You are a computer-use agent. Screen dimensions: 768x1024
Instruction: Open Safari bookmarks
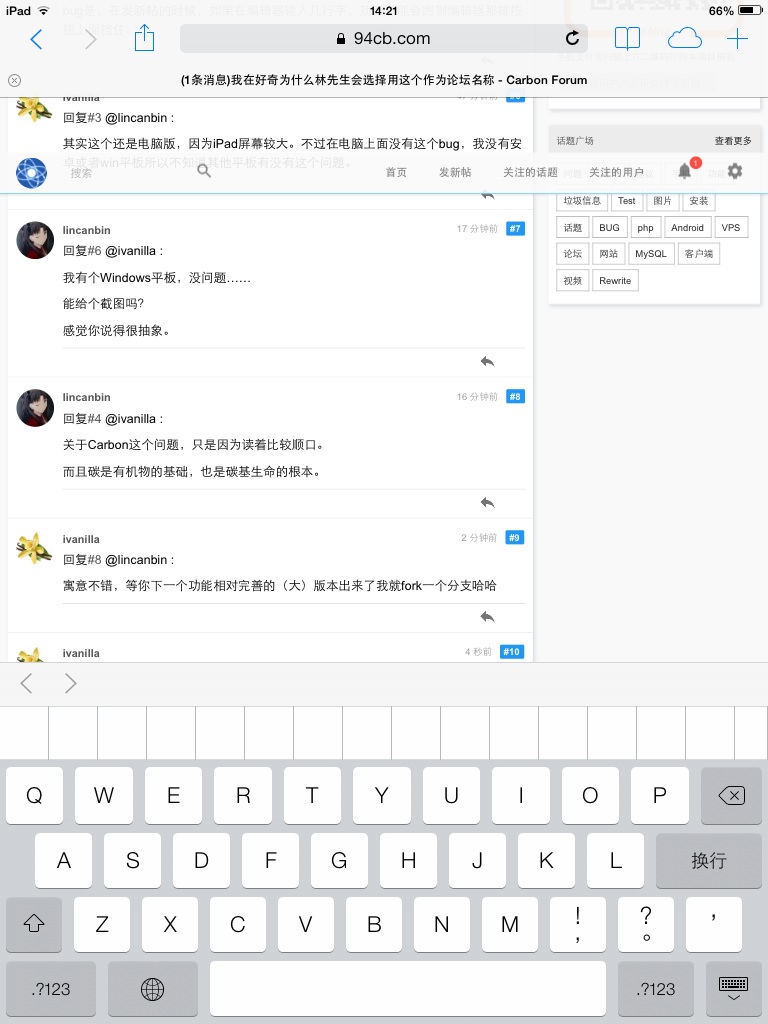(x=627, y=39)
